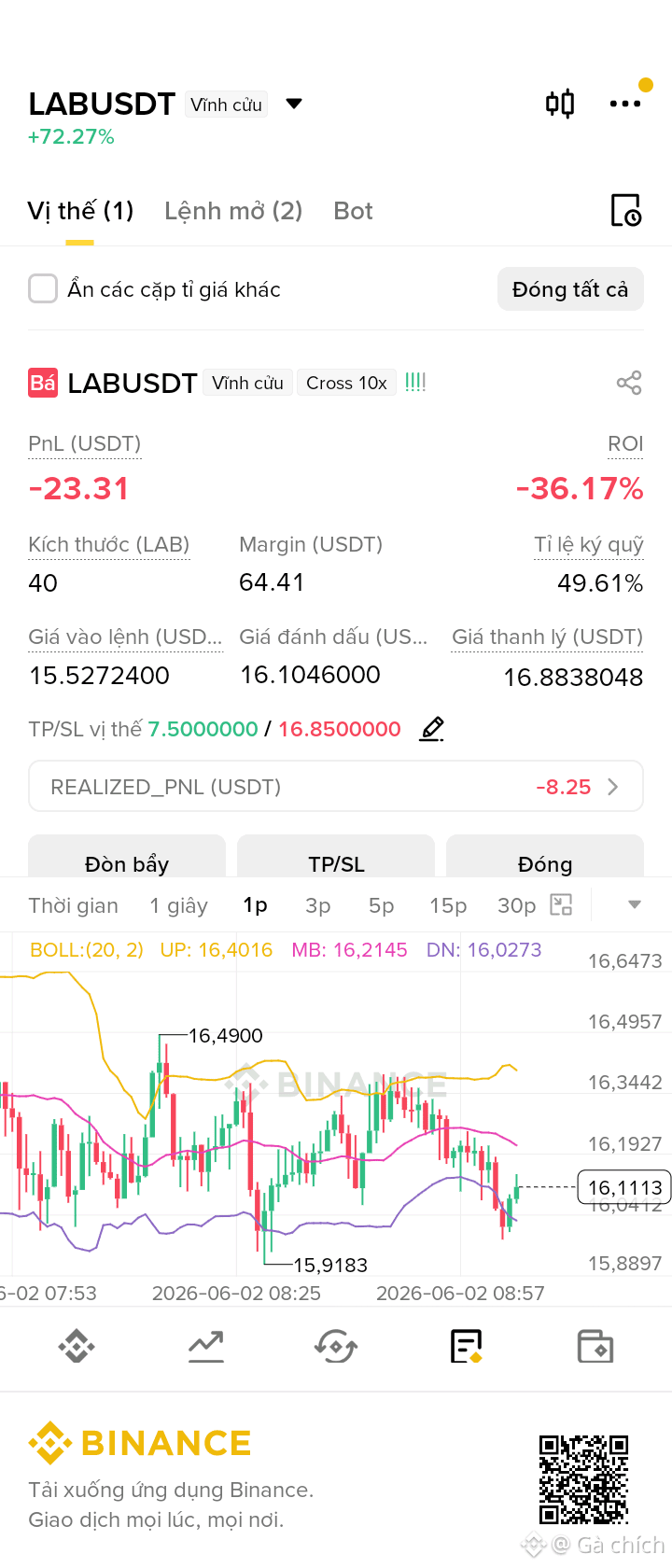Check Ẩn các cặp tỉ giá khác
The image size is (672, 1568).
point(43,289)
